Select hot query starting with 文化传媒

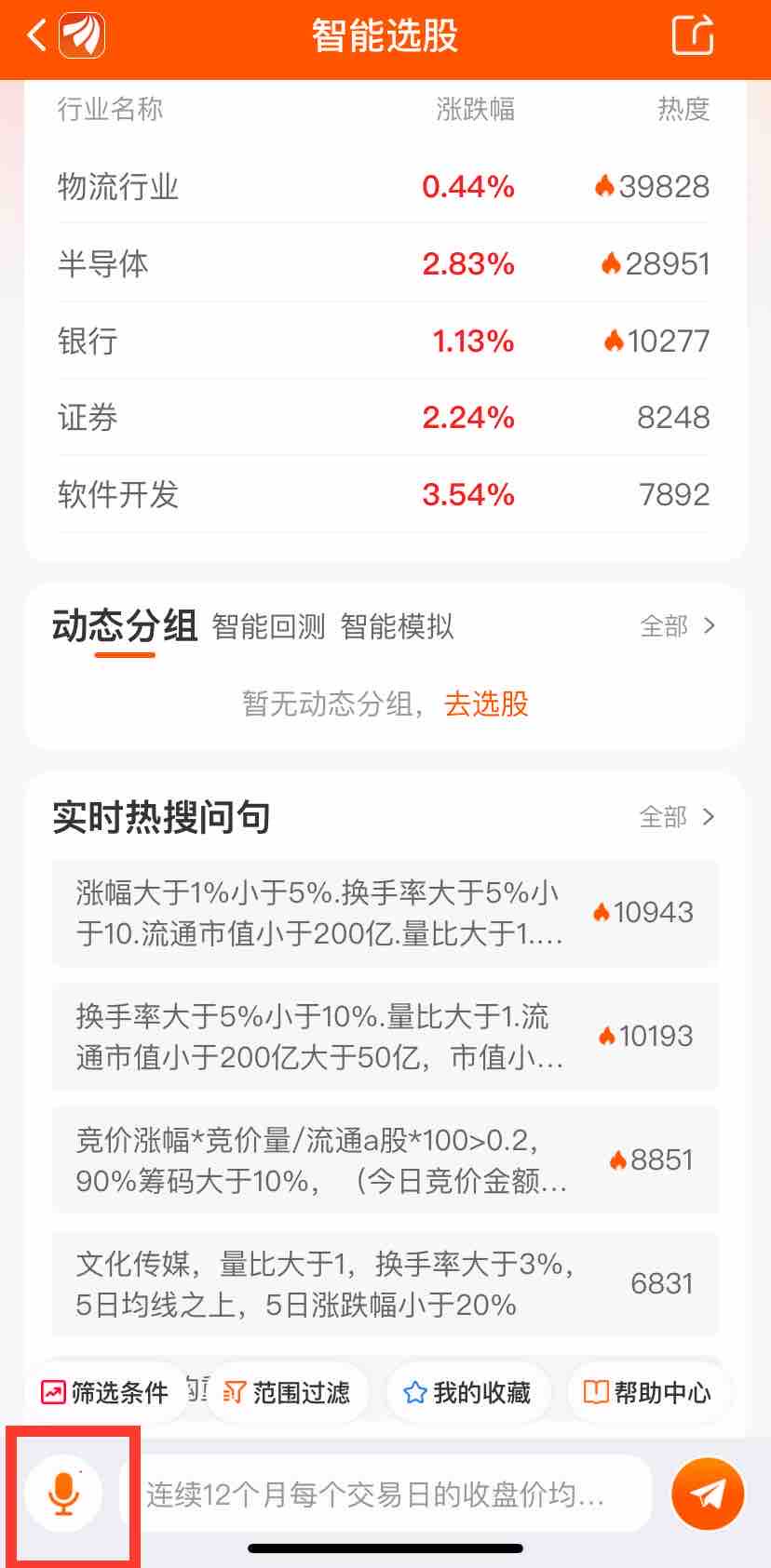click(384, 1283)
